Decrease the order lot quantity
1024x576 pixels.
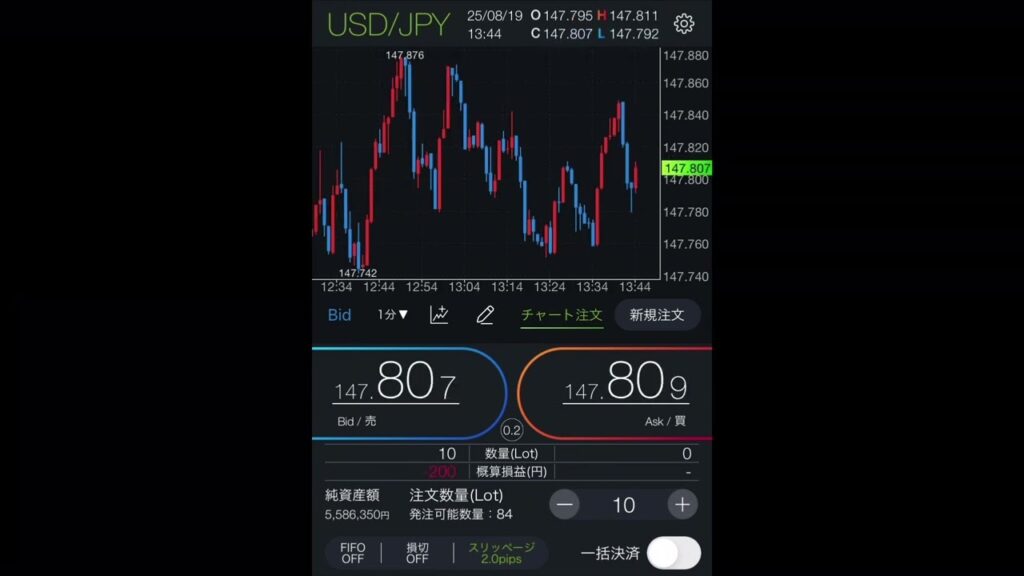pyautogui.click(x=565, y=505)
